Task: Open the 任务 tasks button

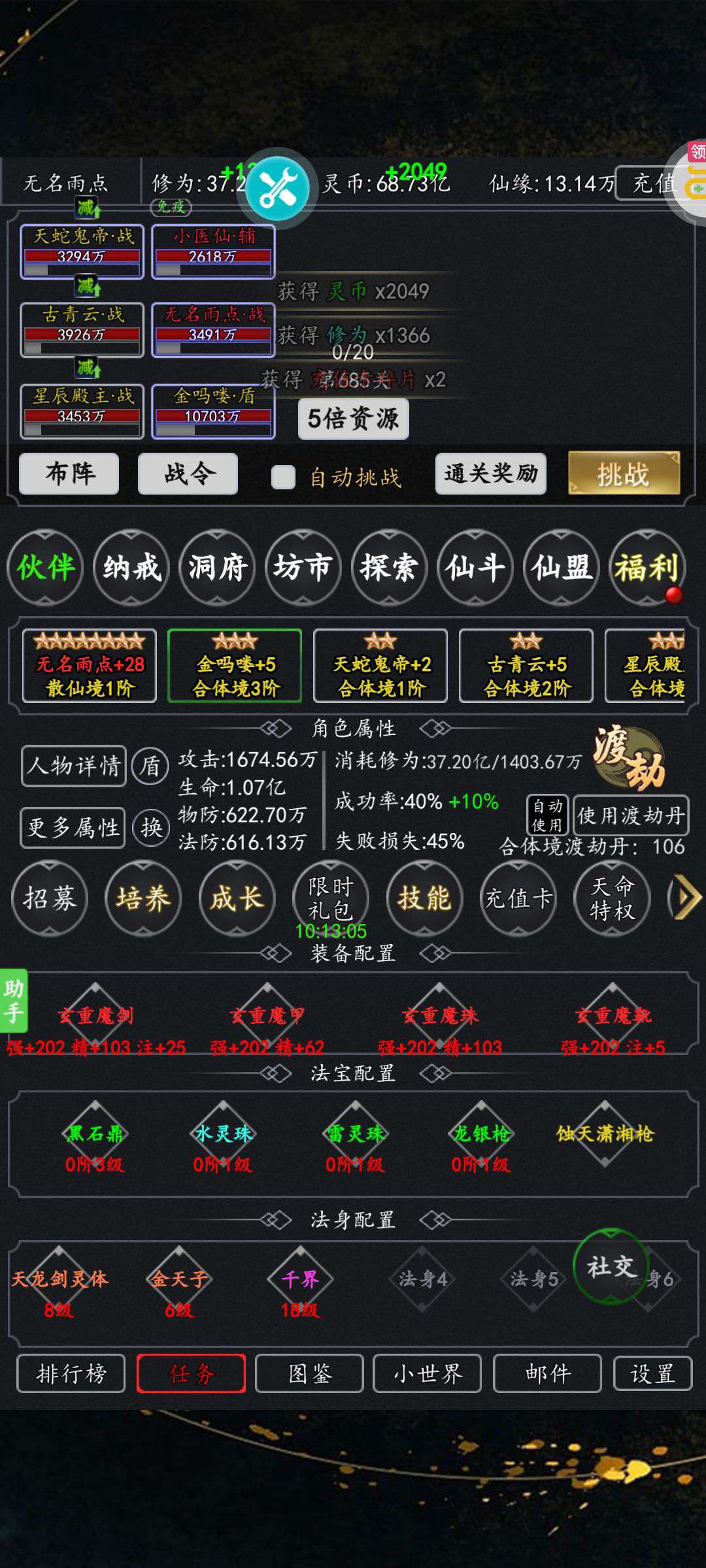Action: (191, 1373)
